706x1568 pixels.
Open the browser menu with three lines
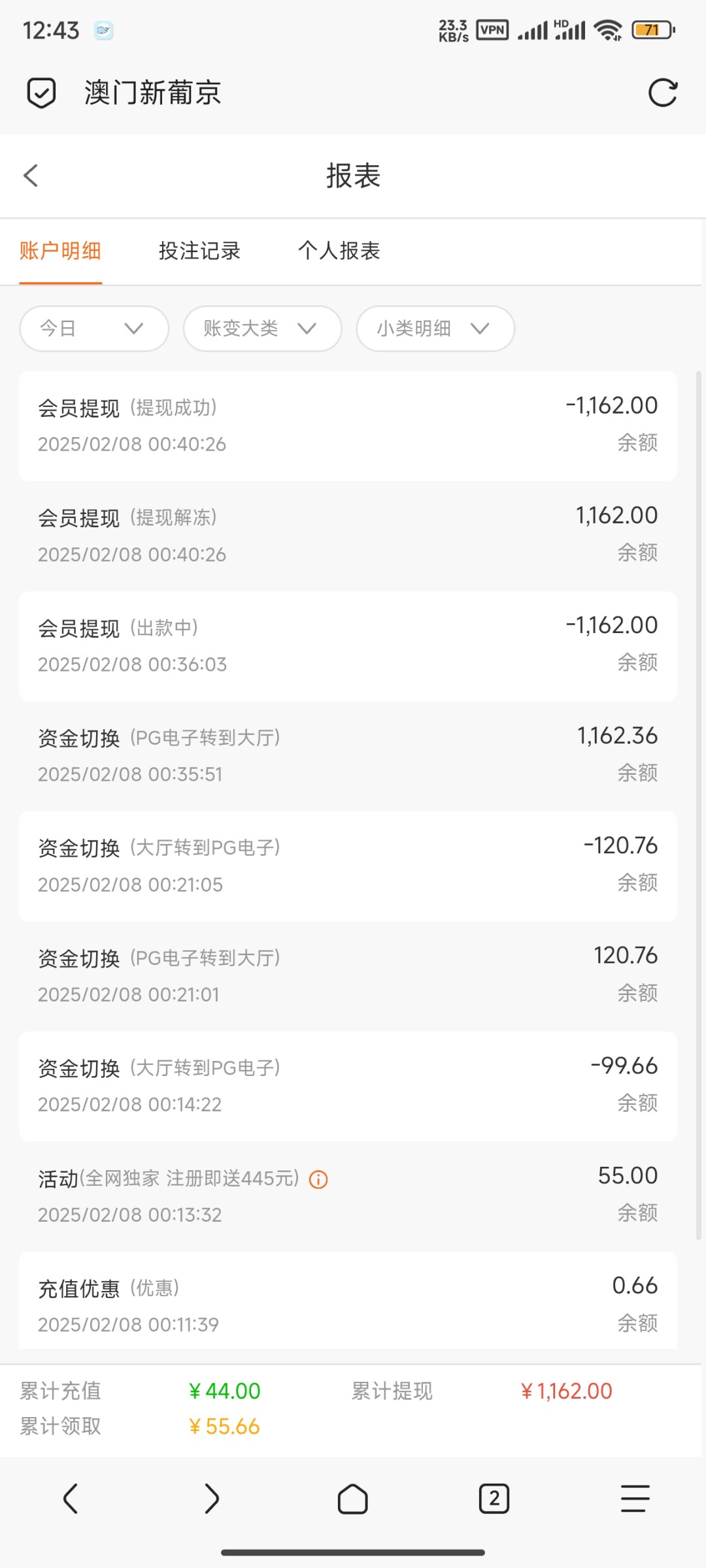pyautogui.click(x=635, y=1498)
